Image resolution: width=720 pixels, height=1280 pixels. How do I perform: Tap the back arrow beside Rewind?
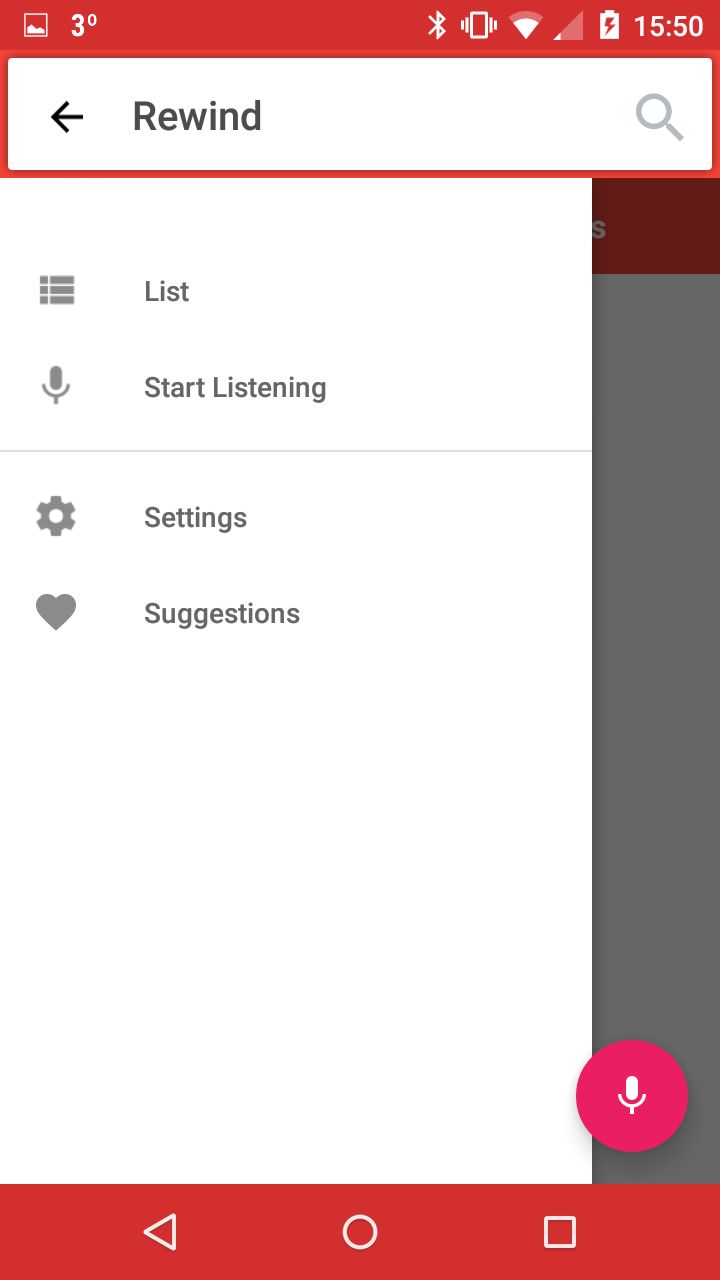click(67, 117)
